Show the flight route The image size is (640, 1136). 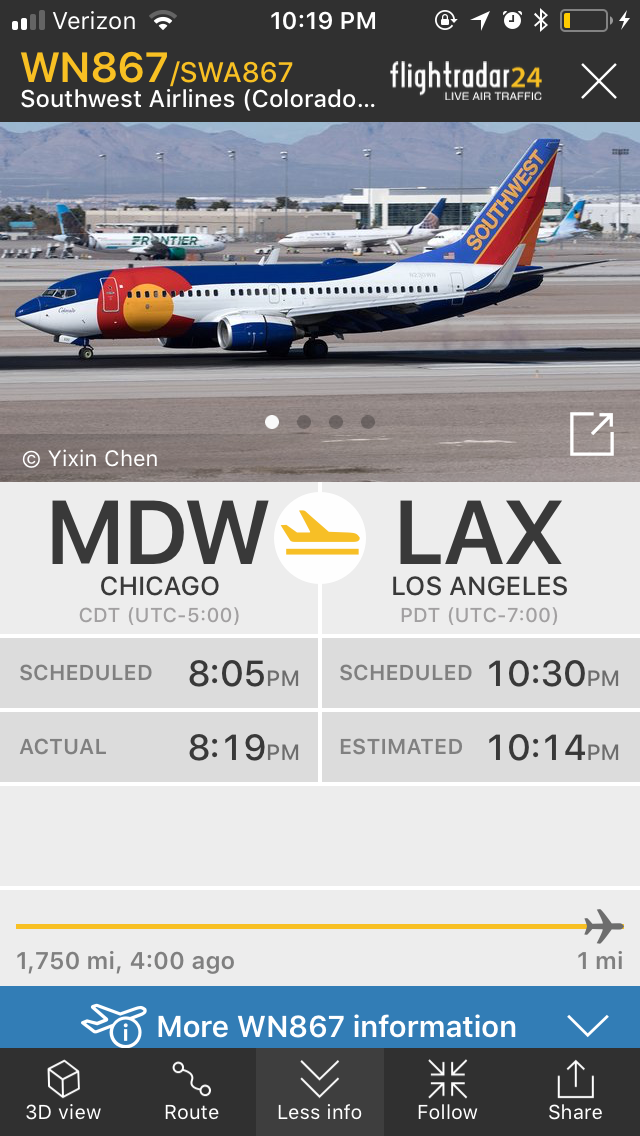coord(191,1091)
